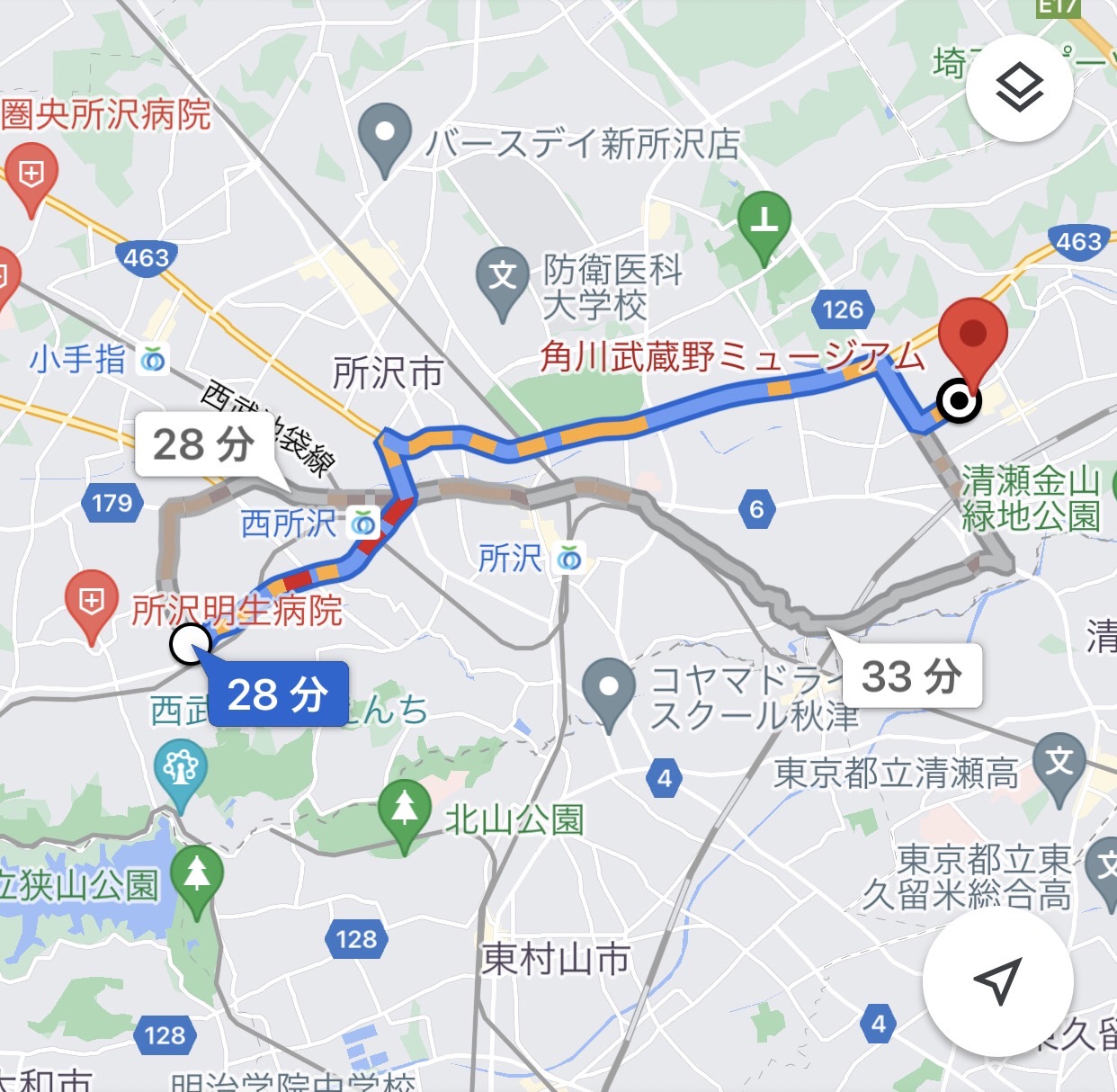Viewport: 1117px width, 1092px height.
Task: Open the 北山公園 park marker
Action: pyautogui.click(x=405, y=809)
